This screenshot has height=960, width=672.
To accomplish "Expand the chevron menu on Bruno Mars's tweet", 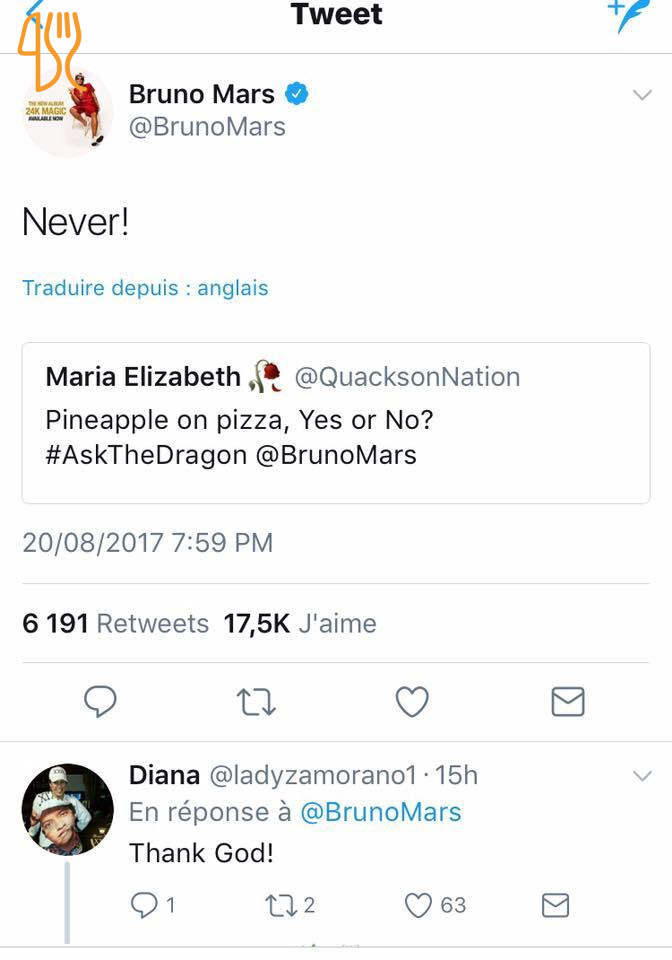I will pyautogui.click(x=642, y=96).
